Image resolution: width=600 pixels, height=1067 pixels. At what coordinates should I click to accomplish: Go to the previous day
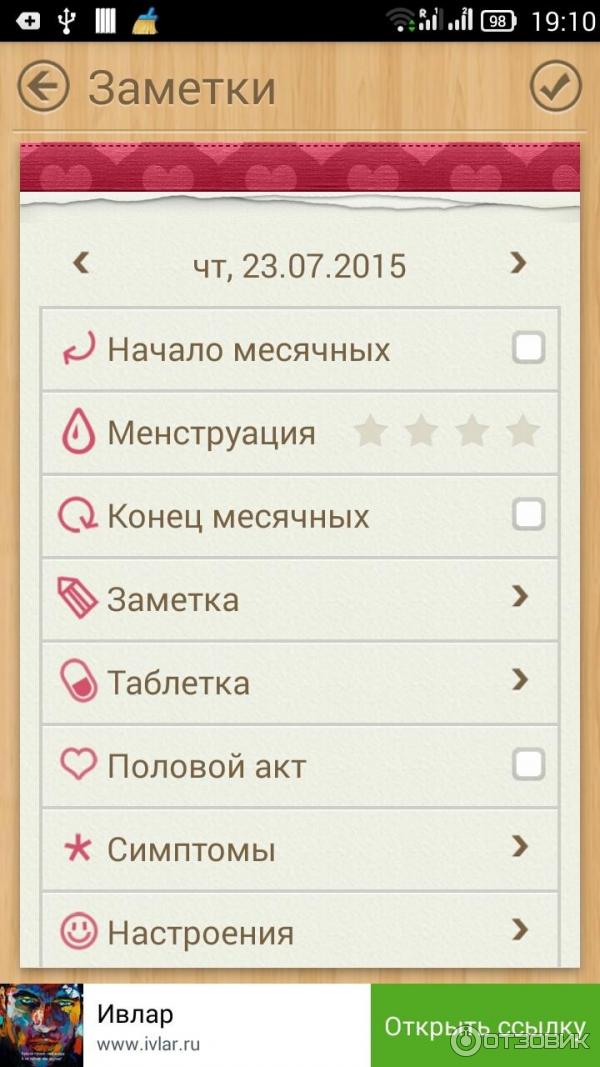pyautogui.click(x=82, y=264)
